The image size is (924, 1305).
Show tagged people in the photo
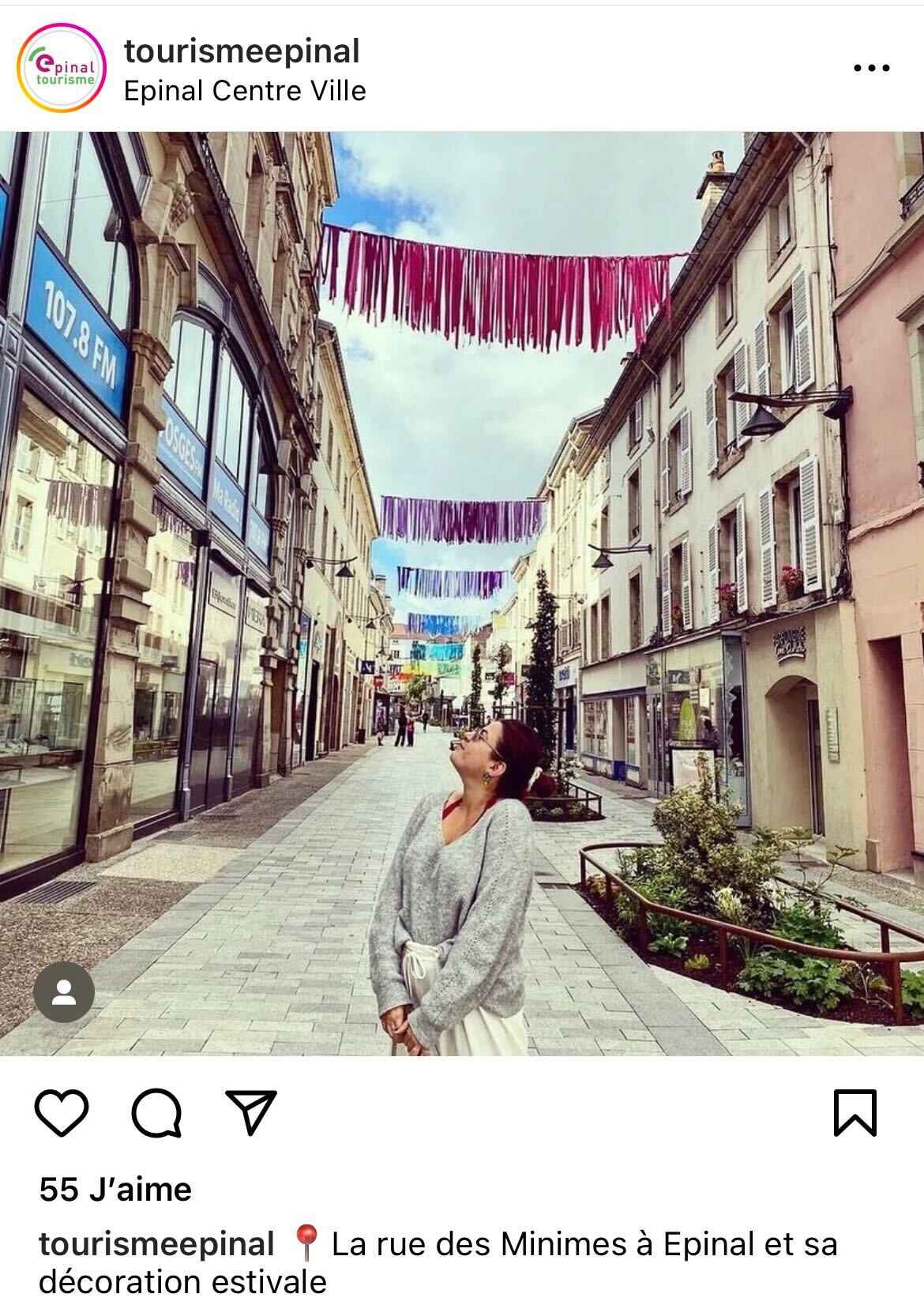pyautogui.click(x=64, y=992)
